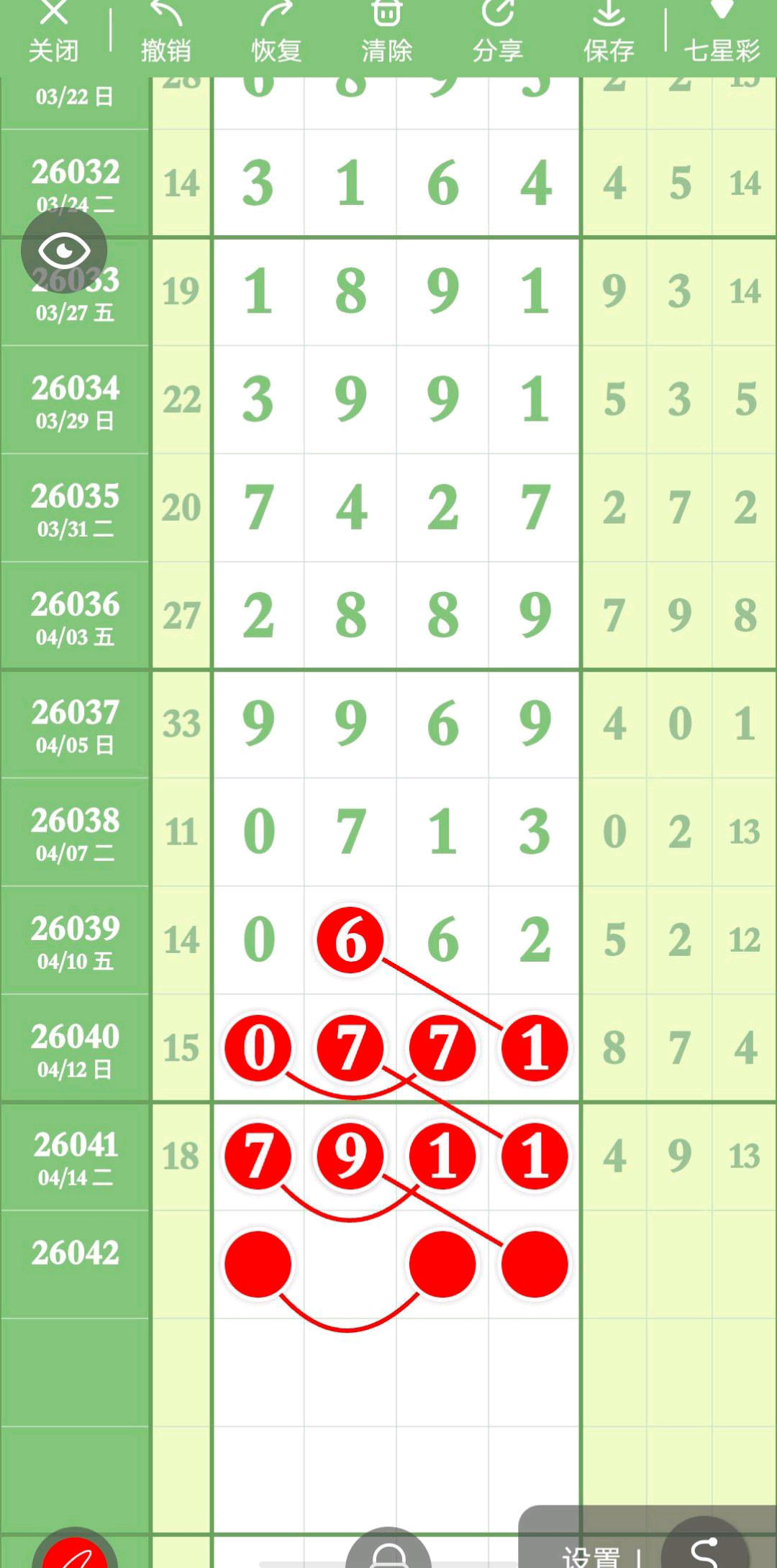Viewport: 777px width, 1568px height.
Task: Open the 七星彩 lottery selector
Action: 722,32
